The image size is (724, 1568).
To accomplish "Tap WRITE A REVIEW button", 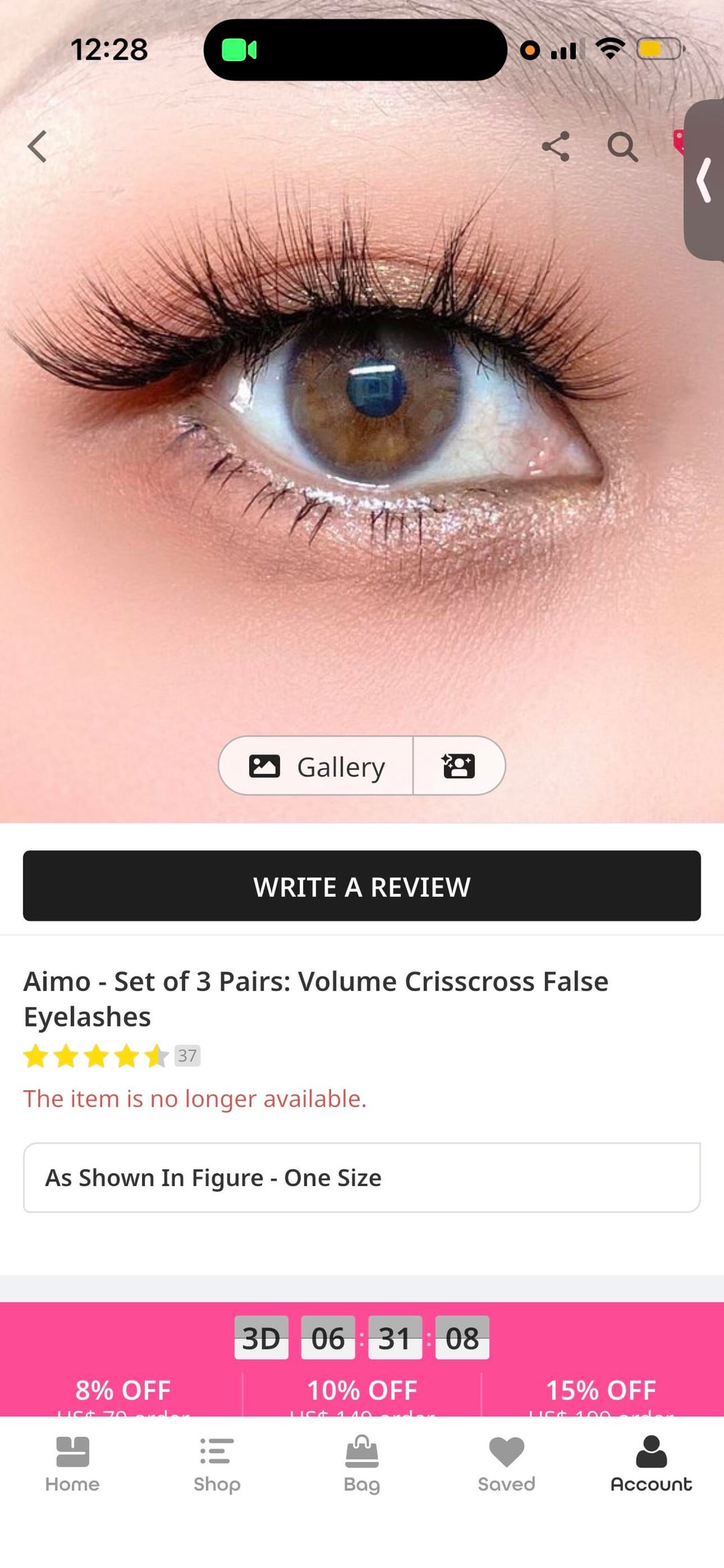I will (x=362, y=886).
